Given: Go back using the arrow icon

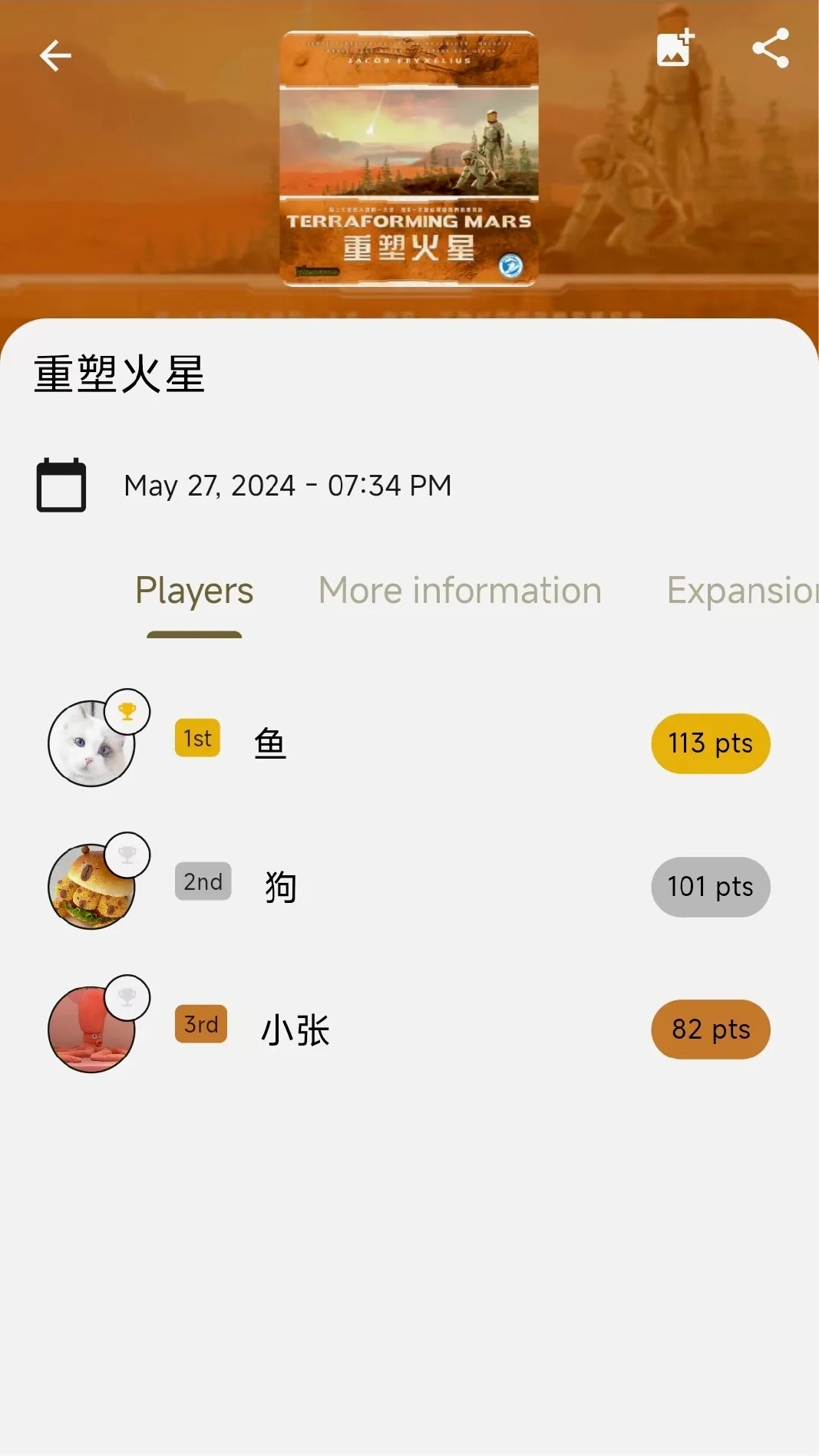Looking at the screenshot, I should pyautogui.click(x=55, y=56).
